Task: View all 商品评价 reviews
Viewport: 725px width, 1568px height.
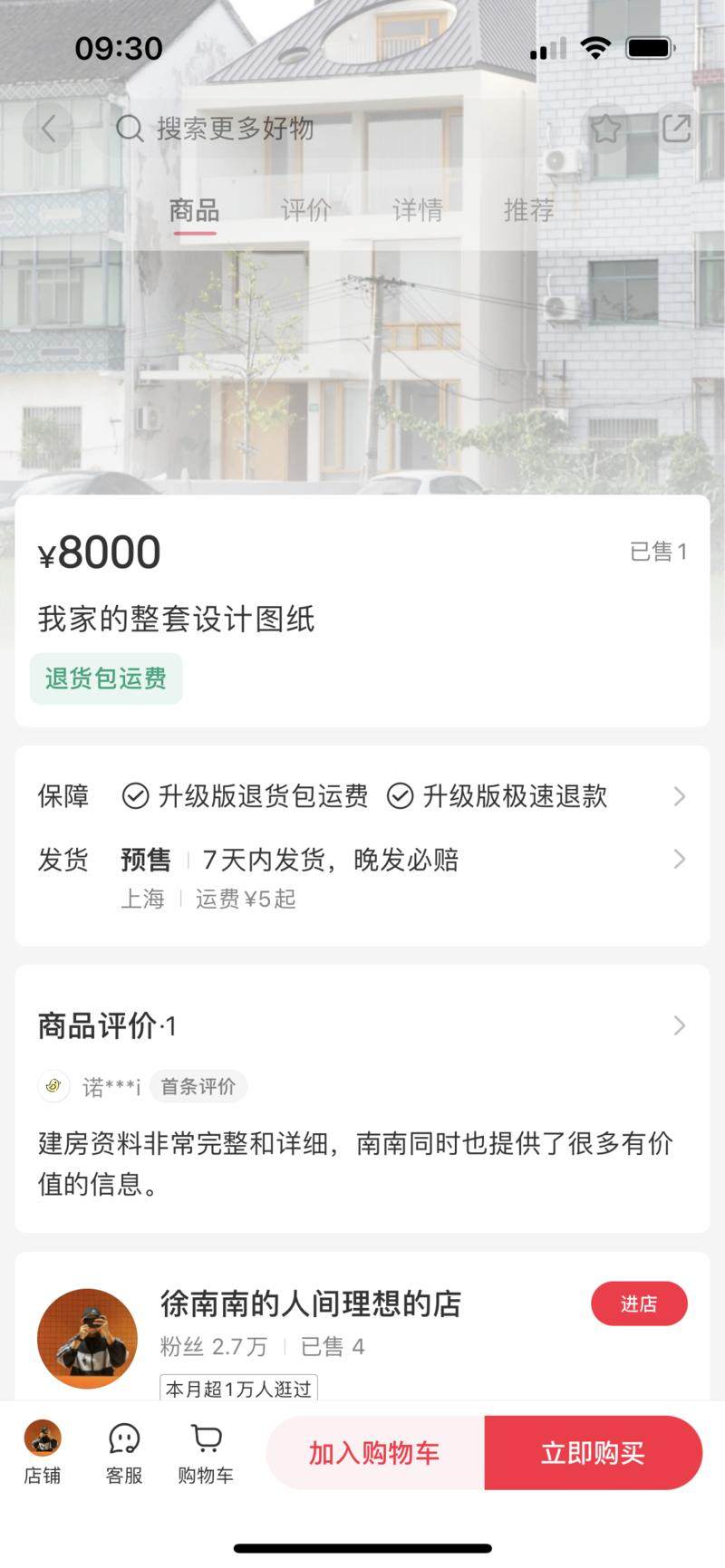Action: point(362,1025)
